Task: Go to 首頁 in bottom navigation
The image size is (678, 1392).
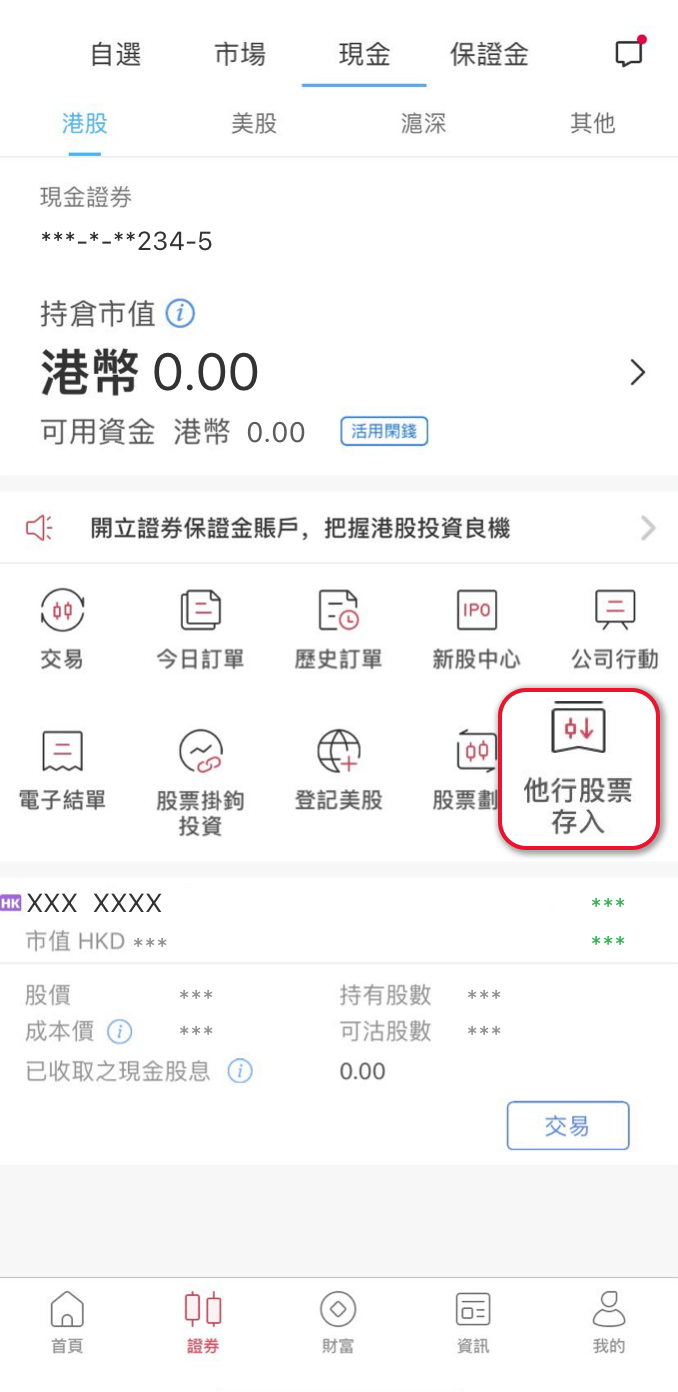Action: click(67, 1321)
